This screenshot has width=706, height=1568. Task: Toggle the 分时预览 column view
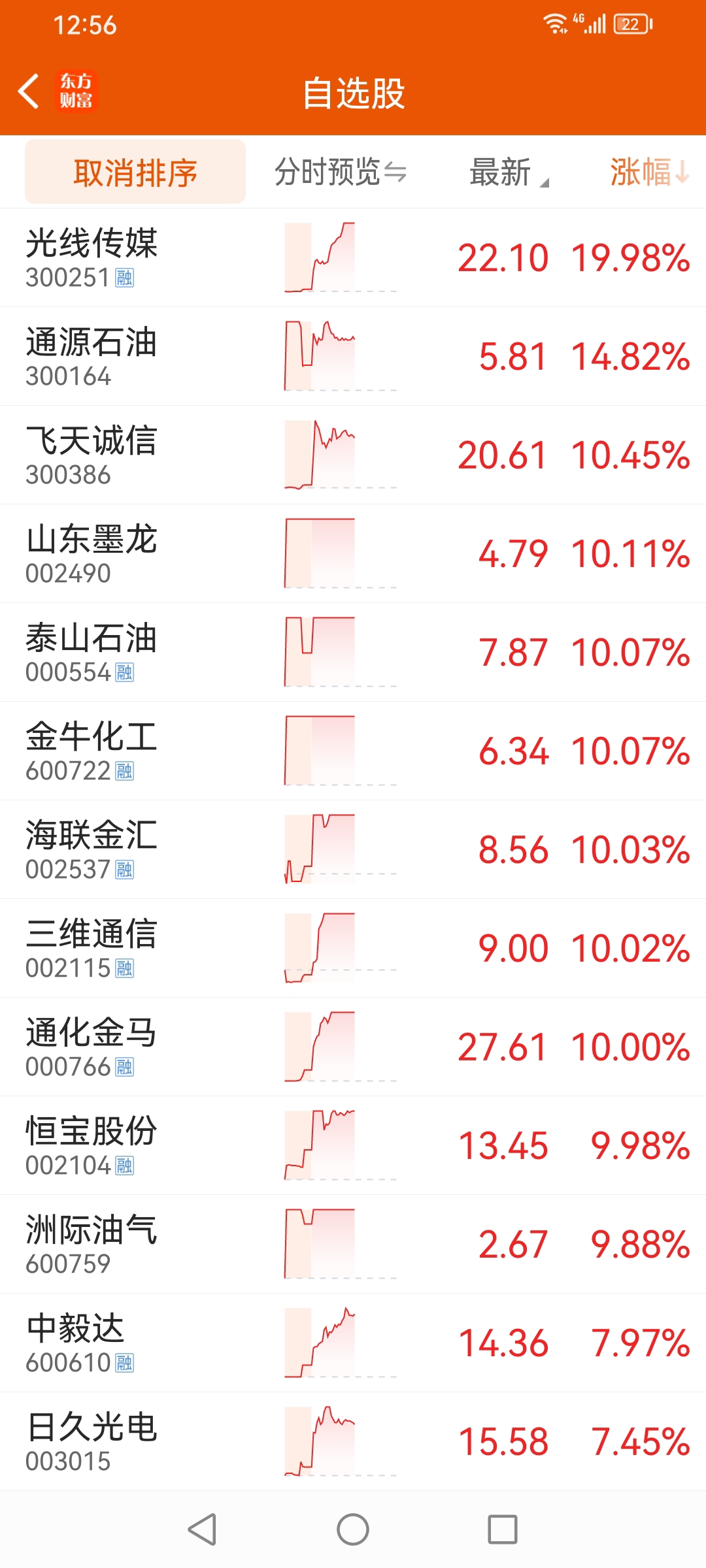tap(341, 172)
